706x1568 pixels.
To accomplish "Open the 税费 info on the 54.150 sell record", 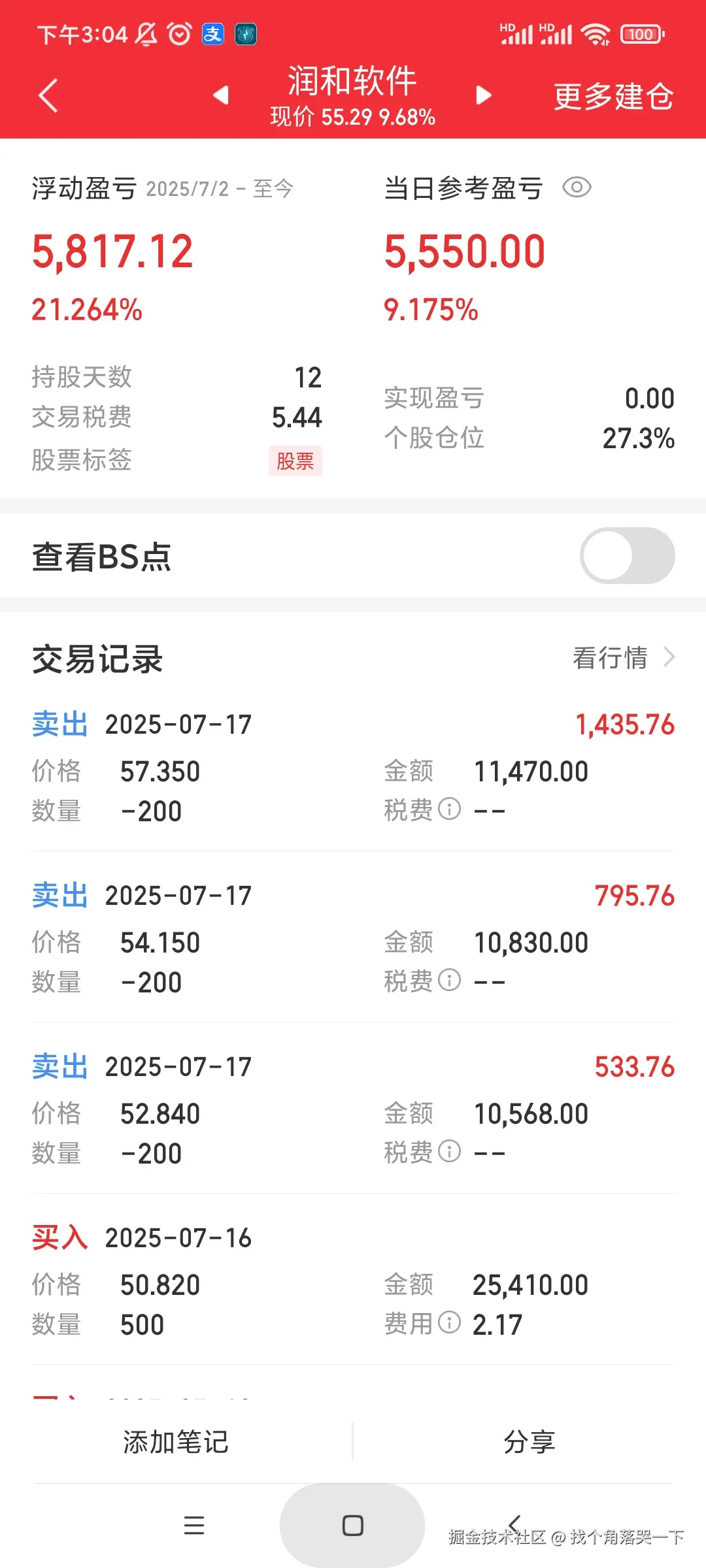I will pyautogui.click(x=449, y=981).
